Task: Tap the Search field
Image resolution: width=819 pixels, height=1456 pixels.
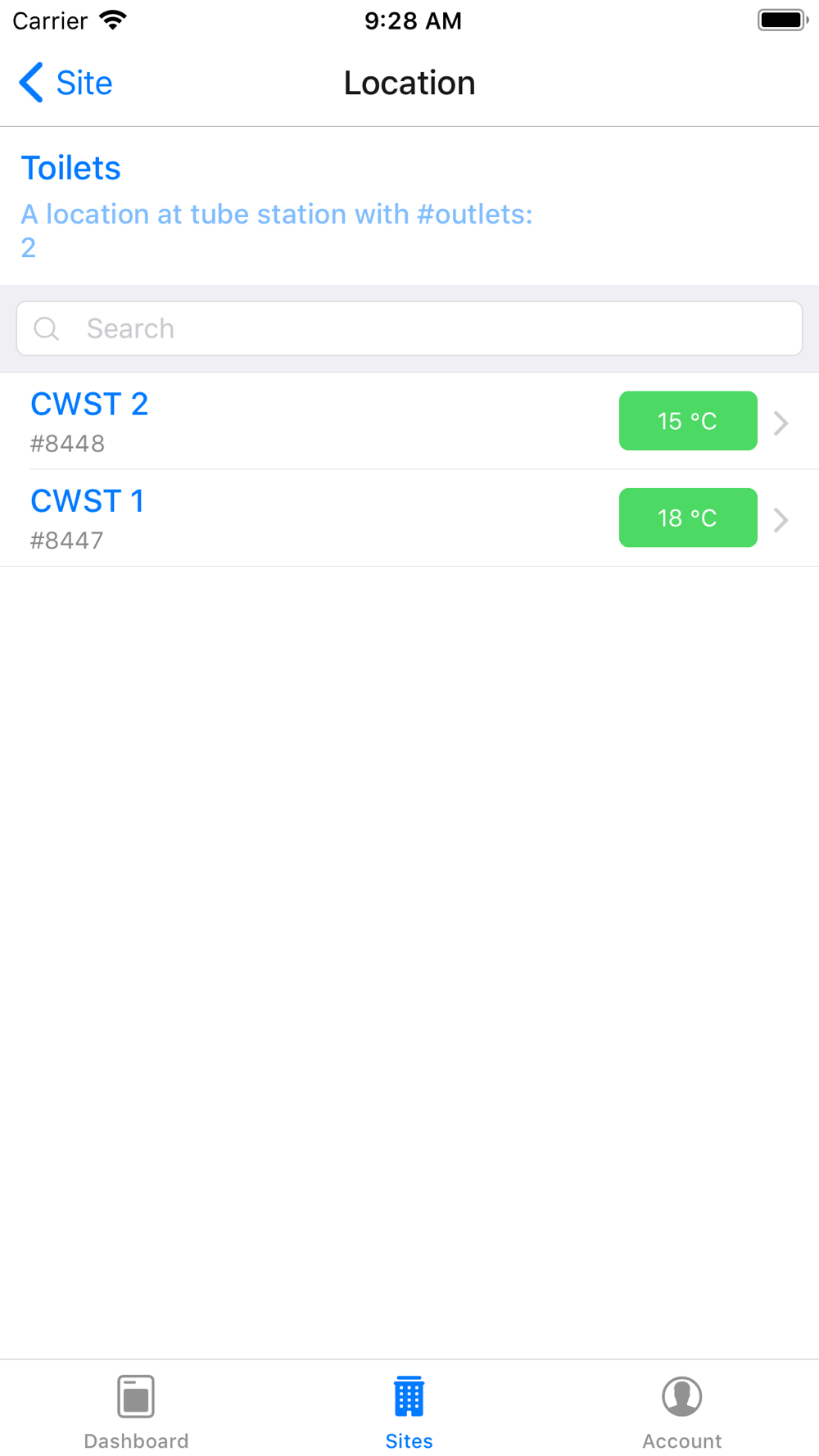Action: (x=409, y=328)
